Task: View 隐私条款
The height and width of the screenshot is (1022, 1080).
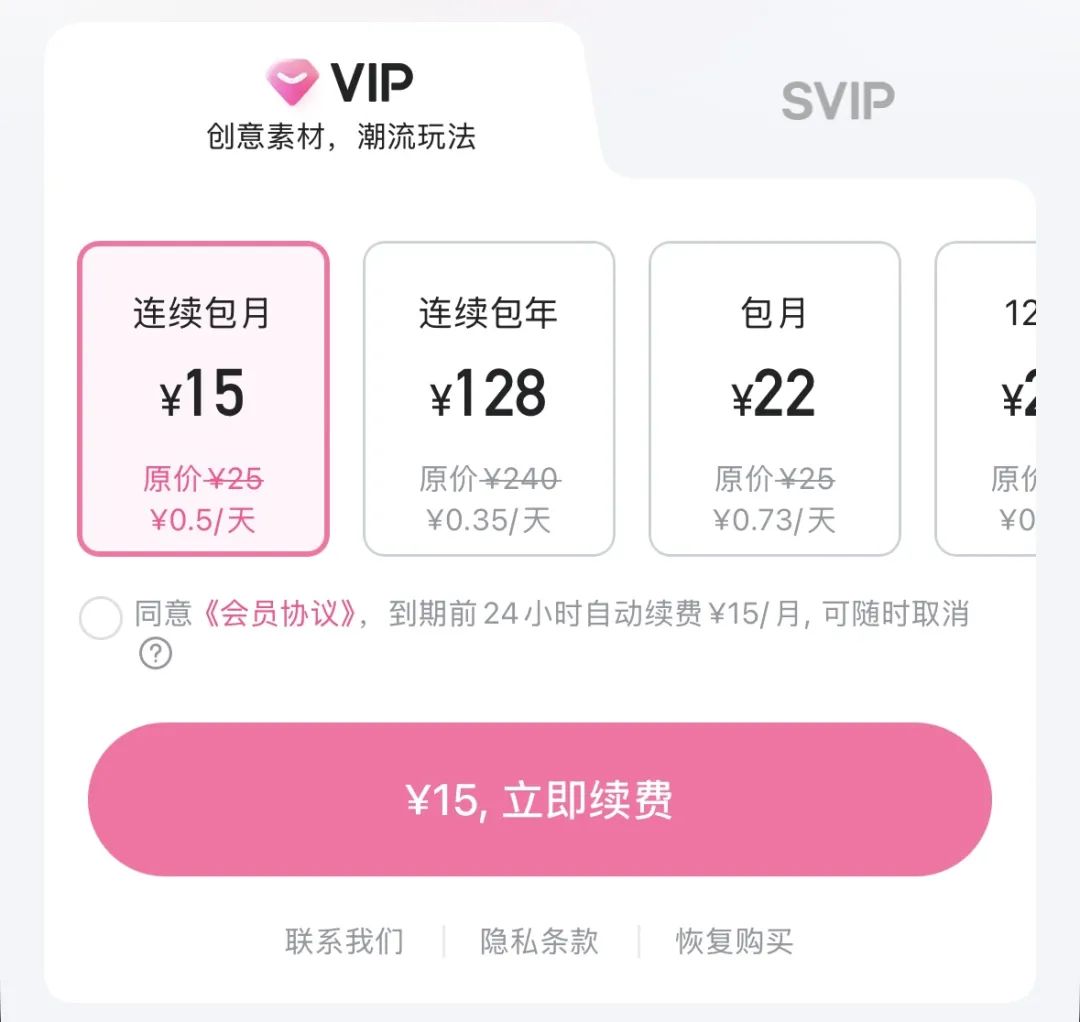Action: point(539,941)
